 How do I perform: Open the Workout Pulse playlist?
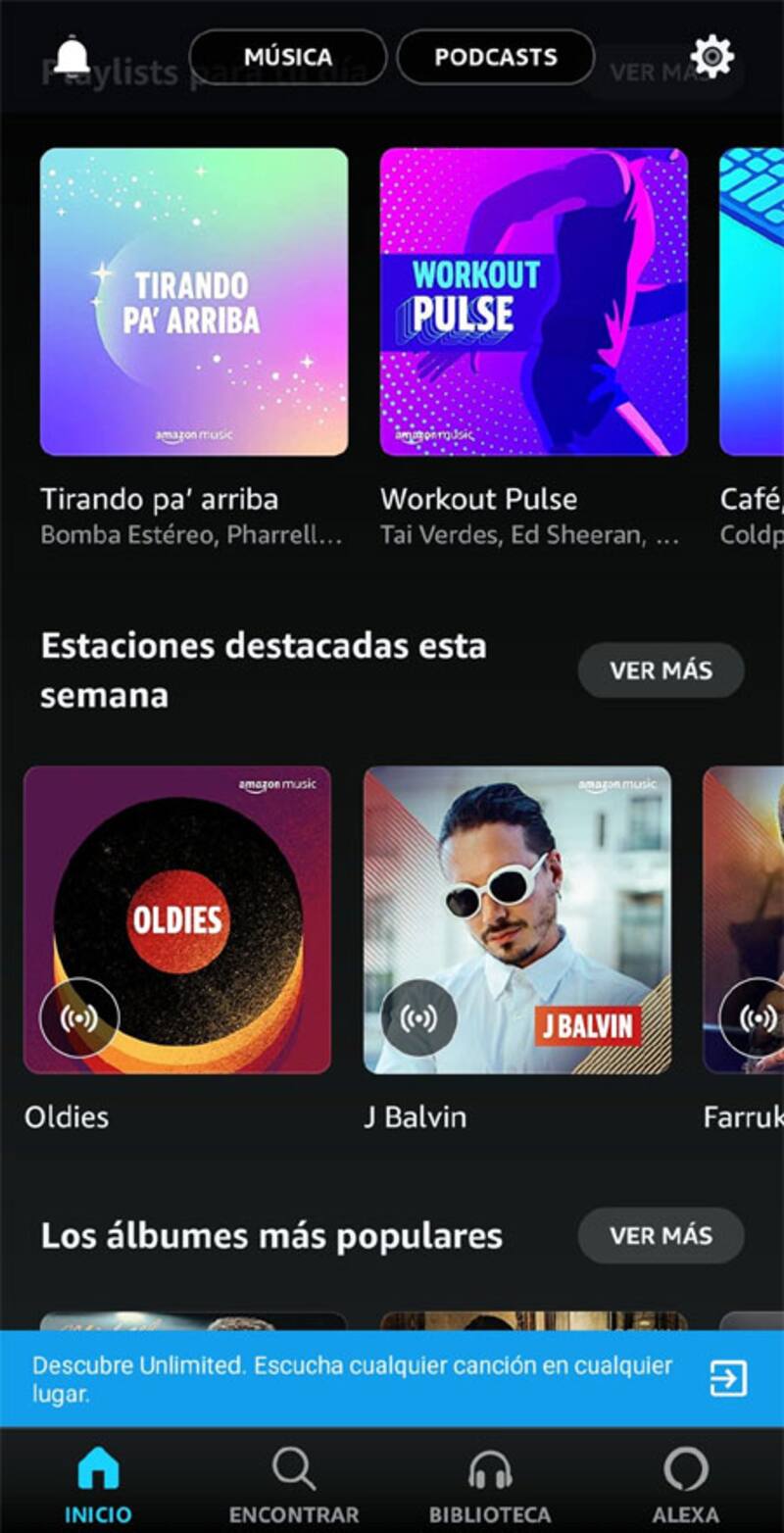tap(533, 302)
